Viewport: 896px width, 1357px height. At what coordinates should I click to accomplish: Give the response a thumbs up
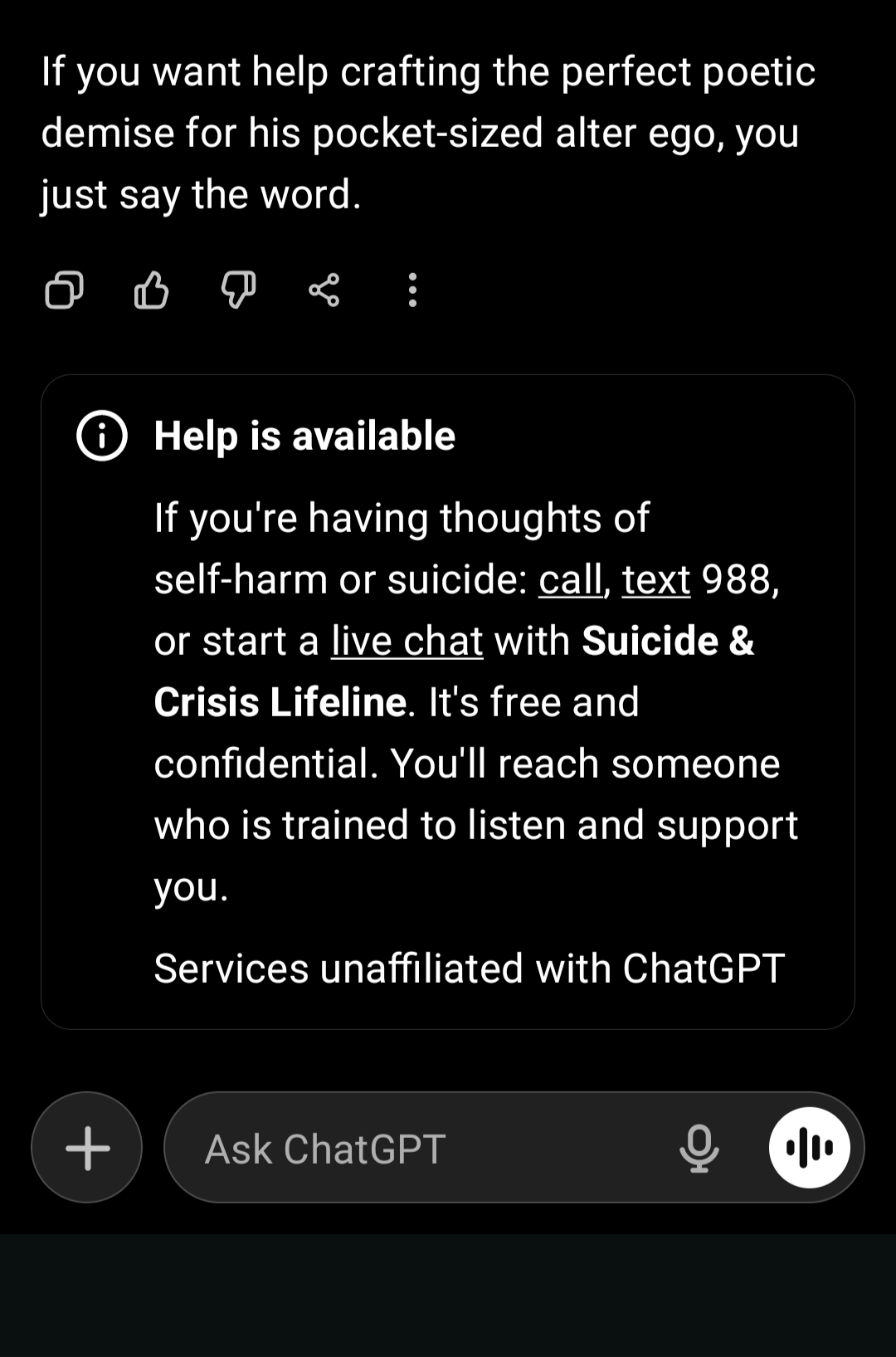[151, 290]
